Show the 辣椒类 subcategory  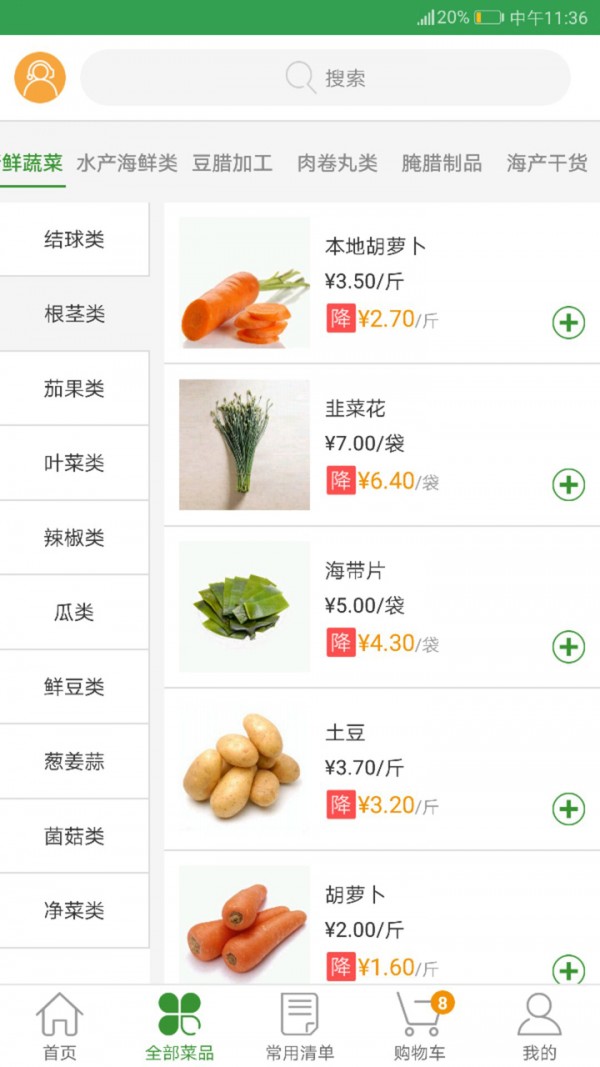pyautogui.click(x=74, y=538)
